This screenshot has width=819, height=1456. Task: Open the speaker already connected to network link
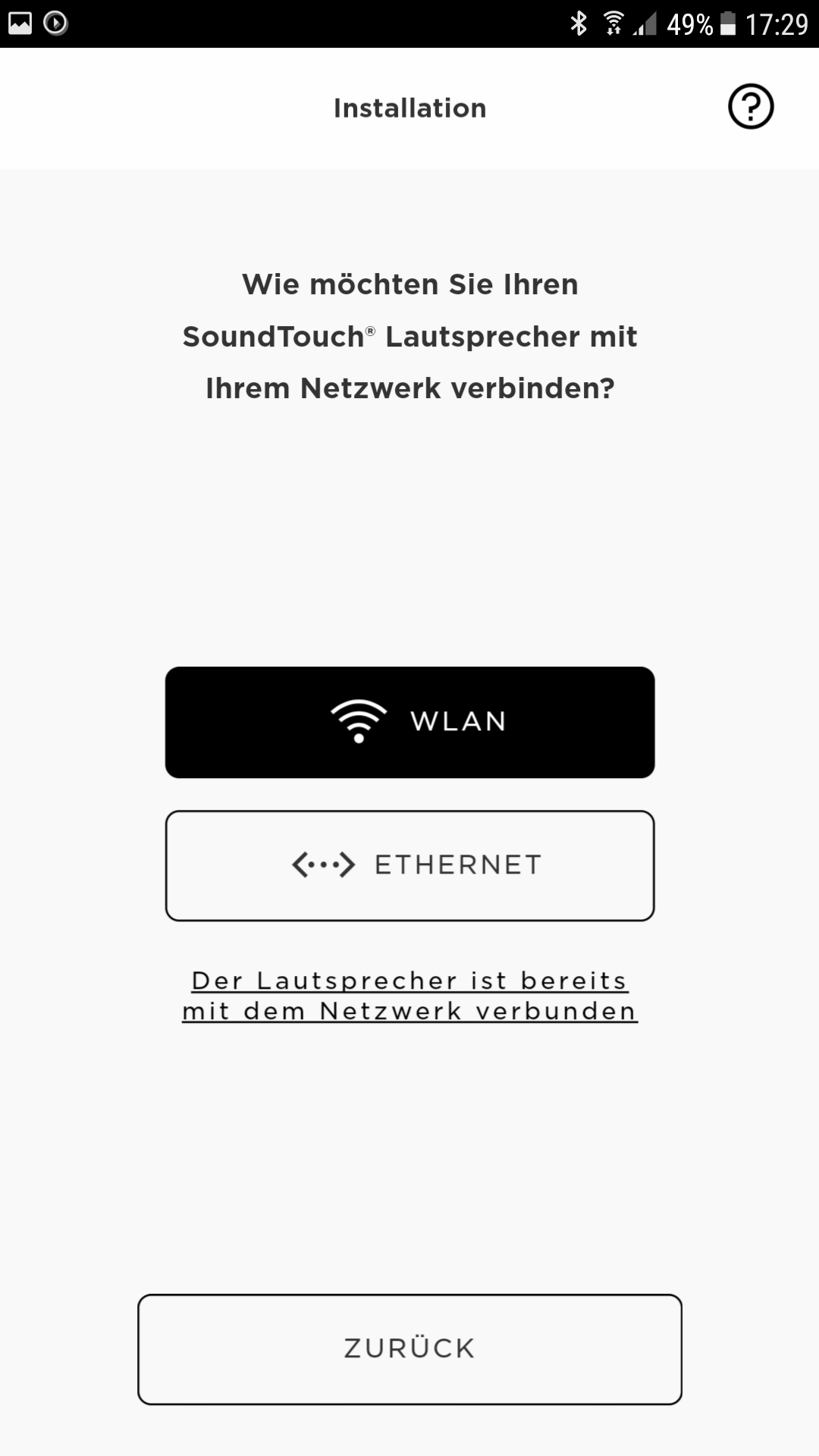pos(409,996)
